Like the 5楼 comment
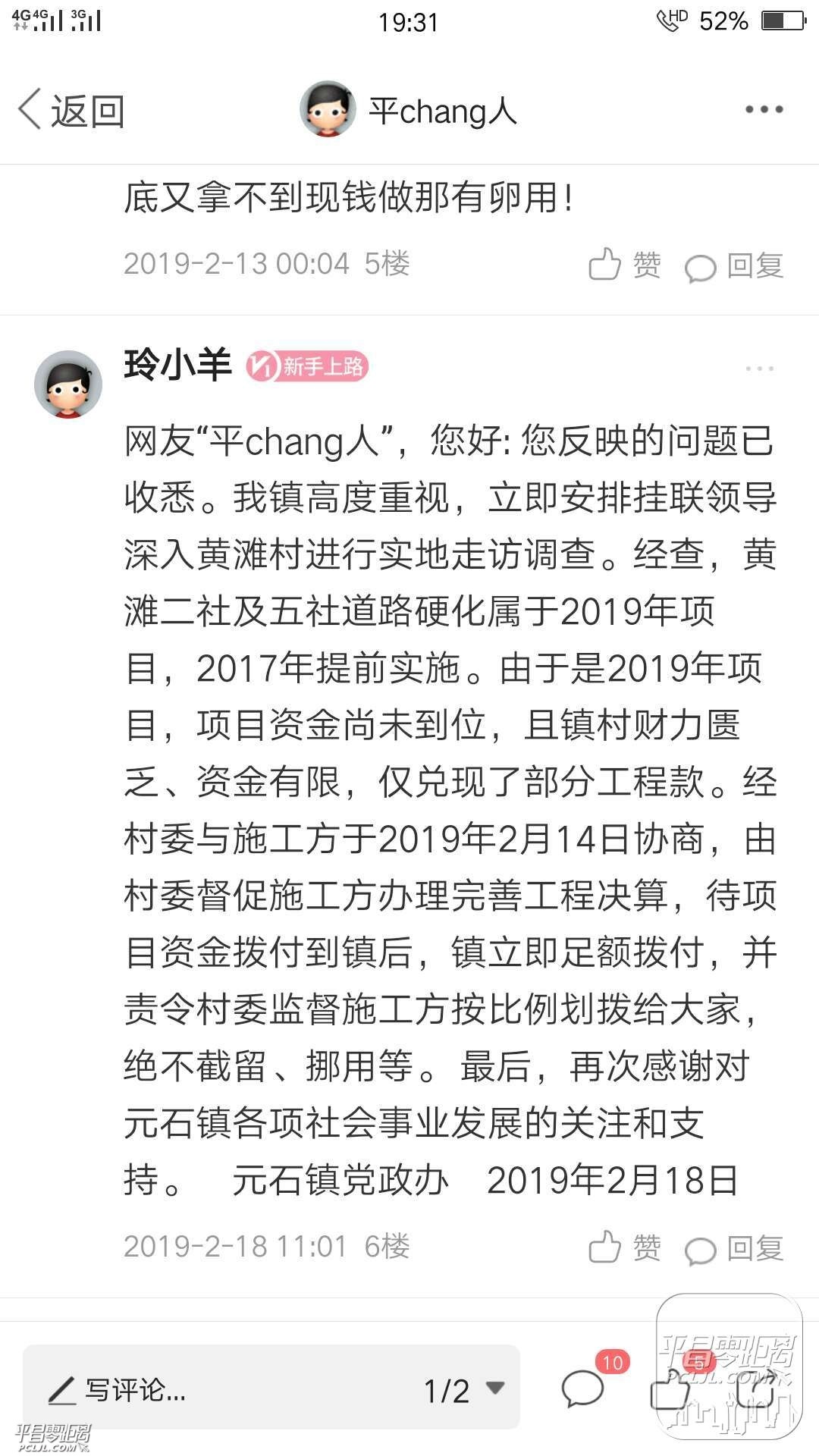The width and height of the screenshot is (819, 1456). [625, 265]
